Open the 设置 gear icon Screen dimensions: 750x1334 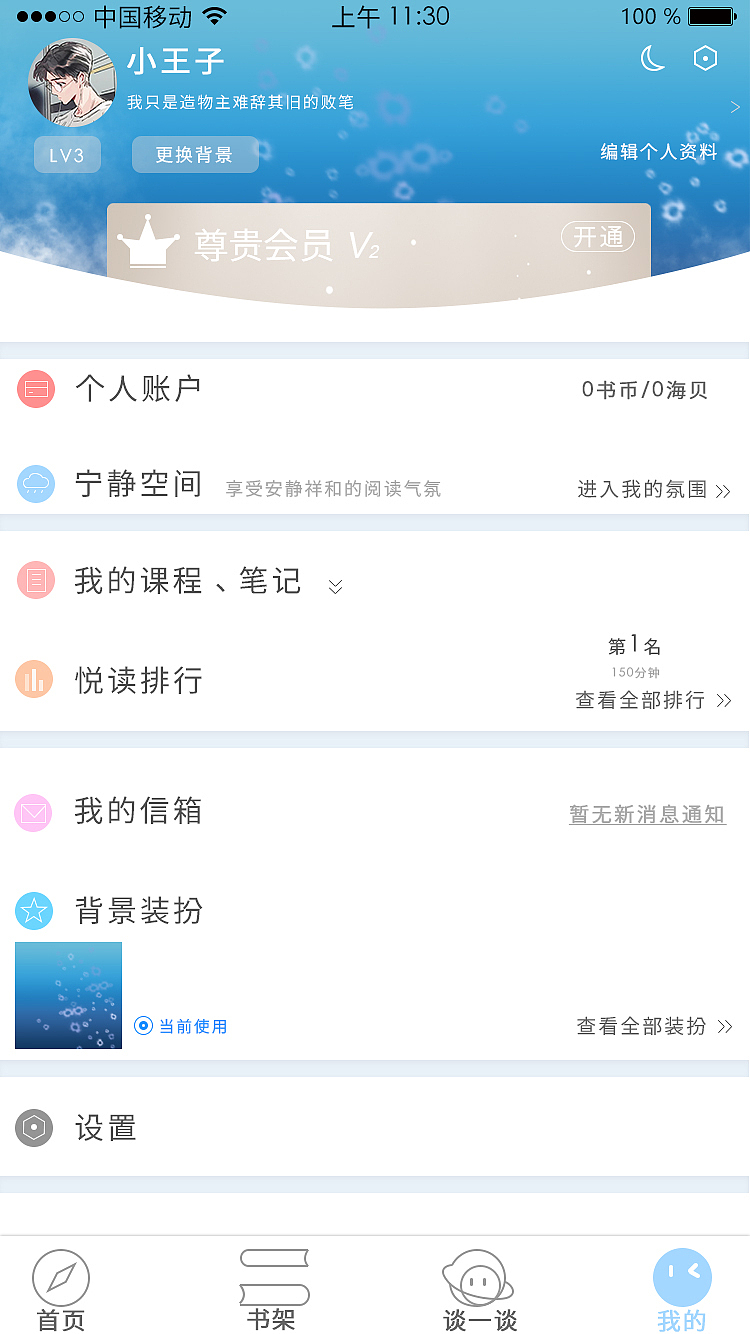34,1127
